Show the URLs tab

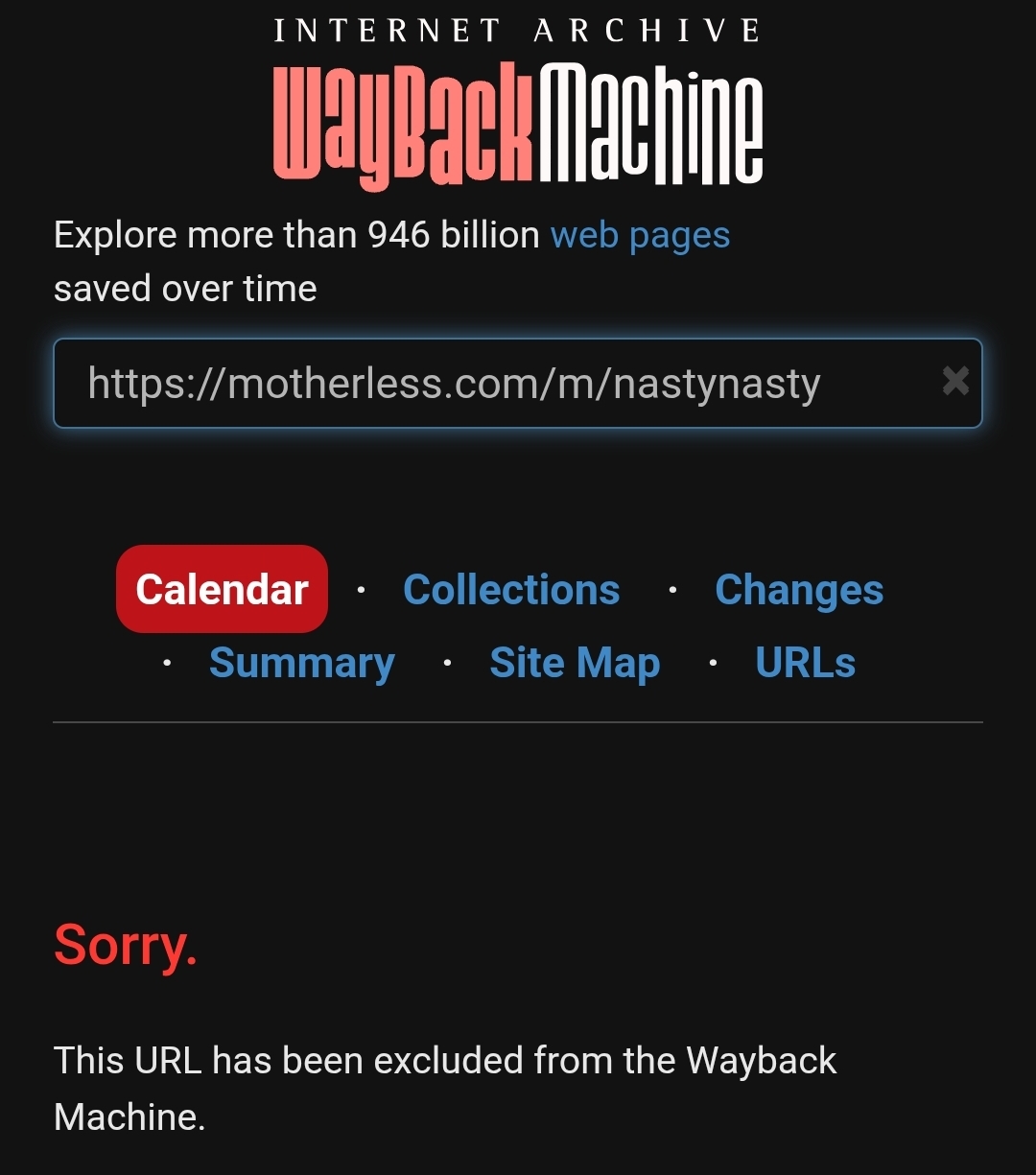[x=805, y=663]
